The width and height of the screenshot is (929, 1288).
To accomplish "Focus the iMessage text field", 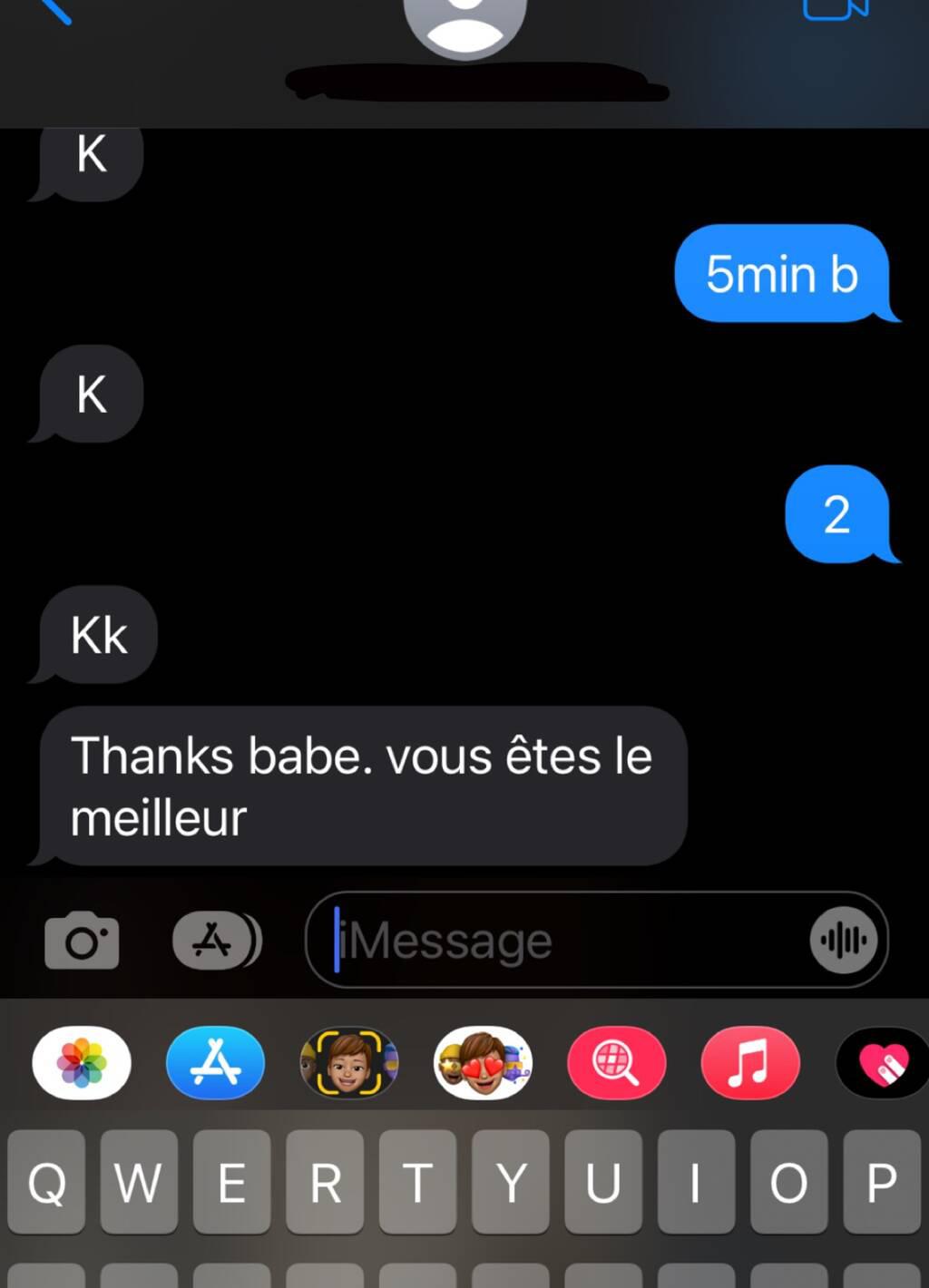I will click(562, 941).
